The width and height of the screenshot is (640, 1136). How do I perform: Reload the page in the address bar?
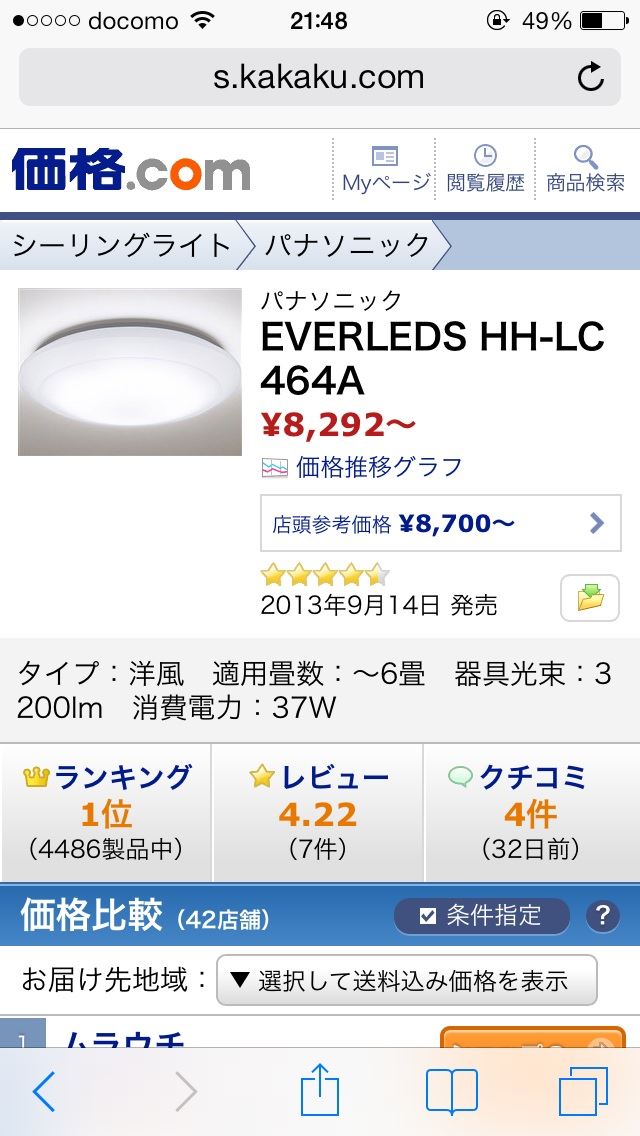[x=590, y=77]
